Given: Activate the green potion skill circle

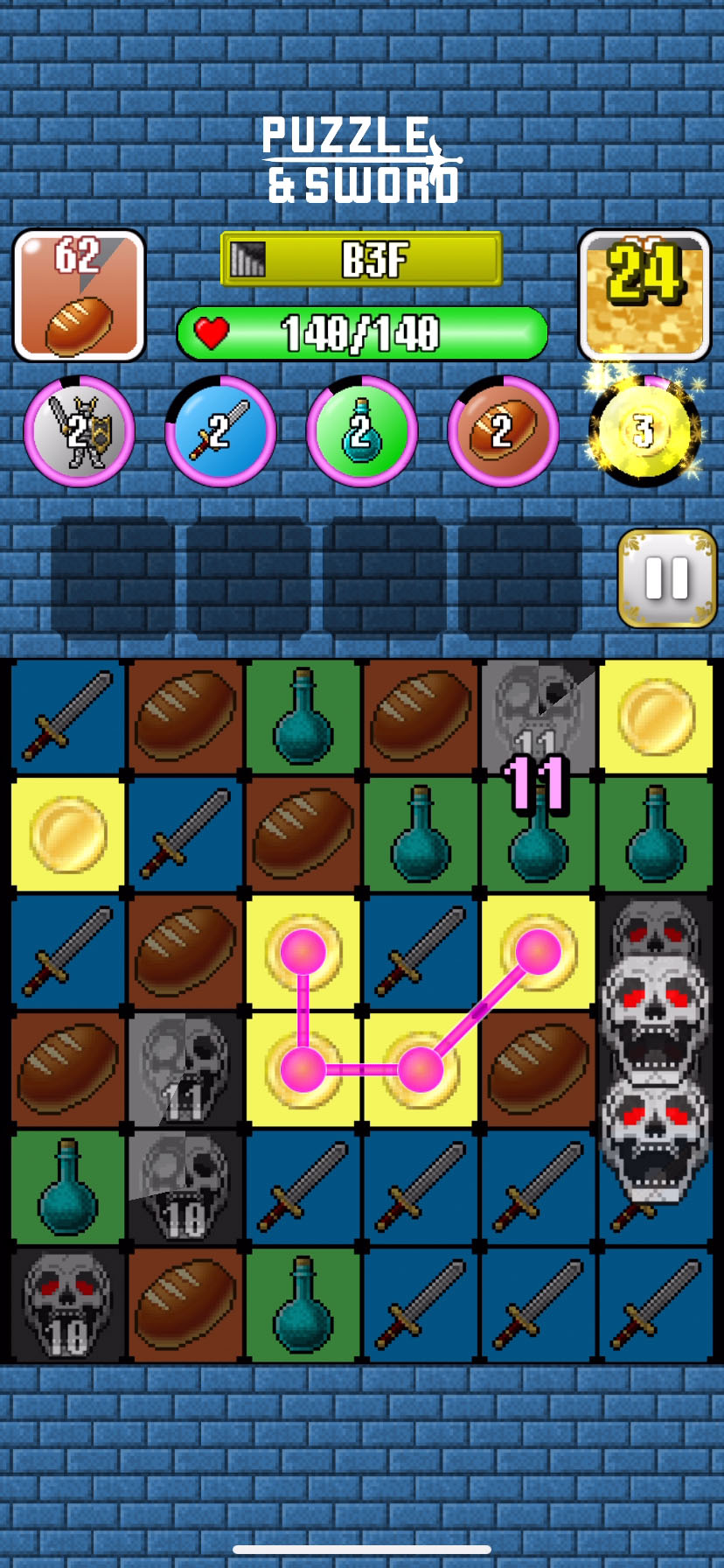Looking at the screenshot, I should tap(361, 431).
